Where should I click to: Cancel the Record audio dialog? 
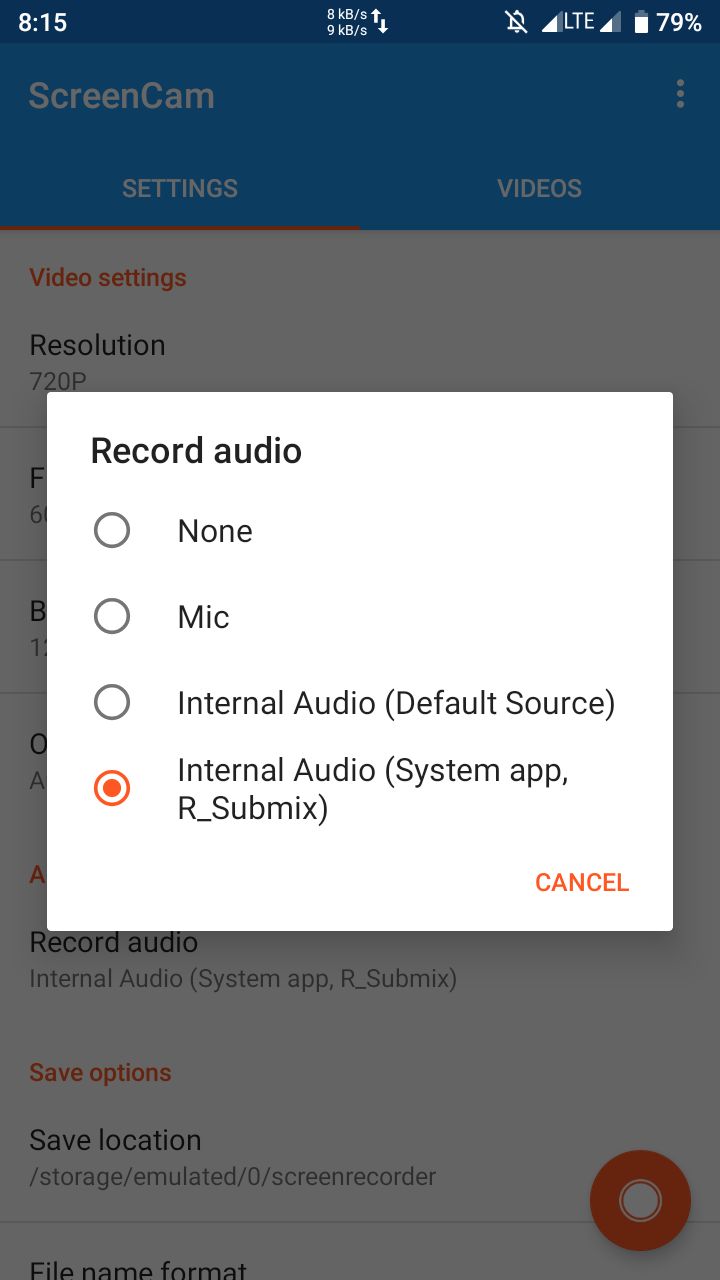(582, 882)
